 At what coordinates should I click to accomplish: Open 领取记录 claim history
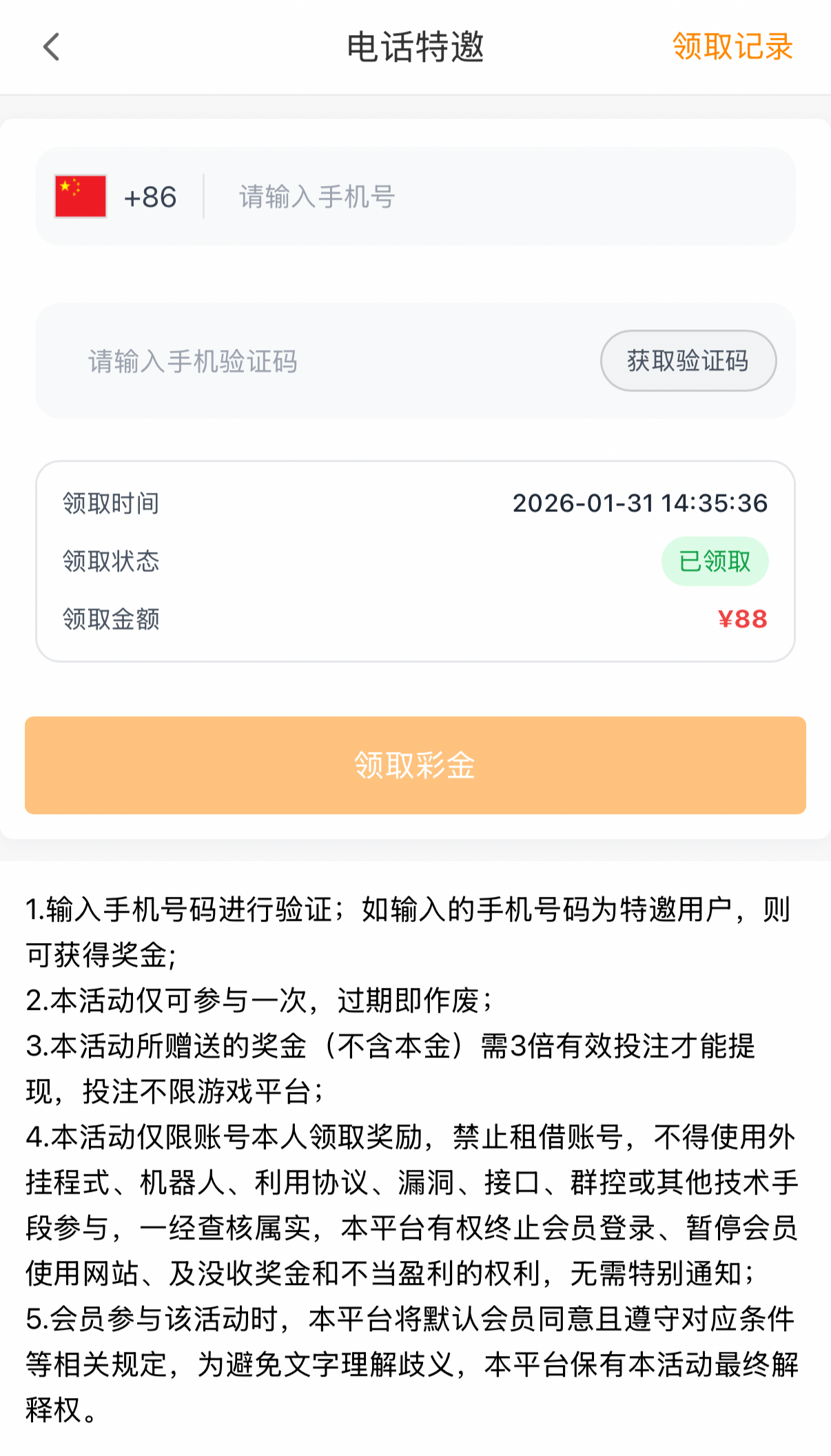pyautogui.click(x=732, y=47)
